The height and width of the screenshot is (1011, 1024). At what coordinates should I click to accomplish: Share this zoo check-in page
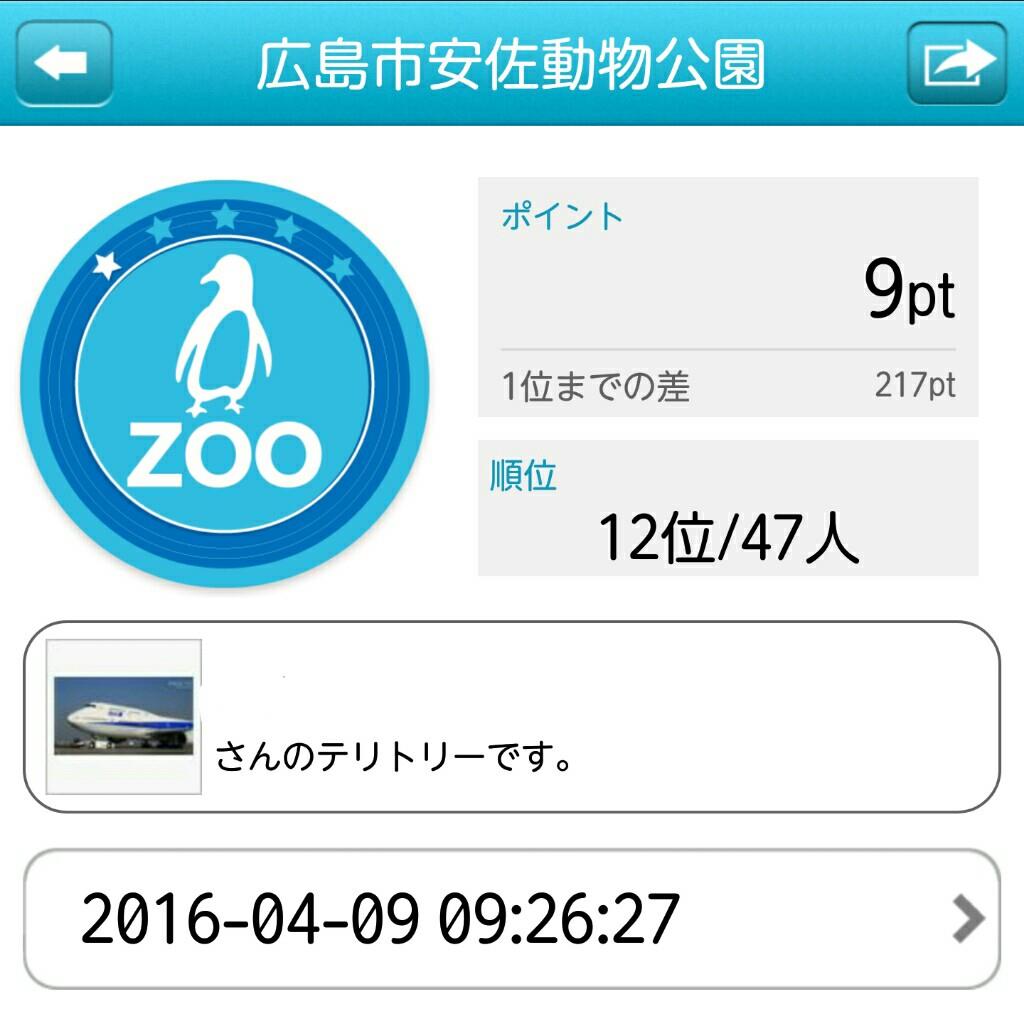(x=957, y=63)
